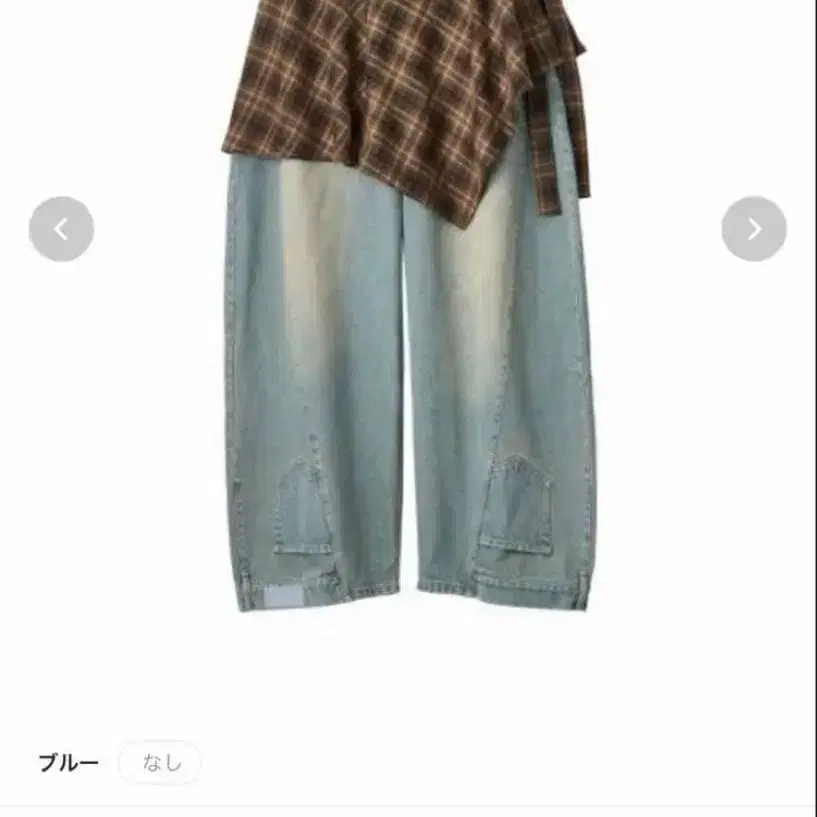Show the next product image
Screen dimensions: 817x817
pyautogui.click(x=753, y=229)
